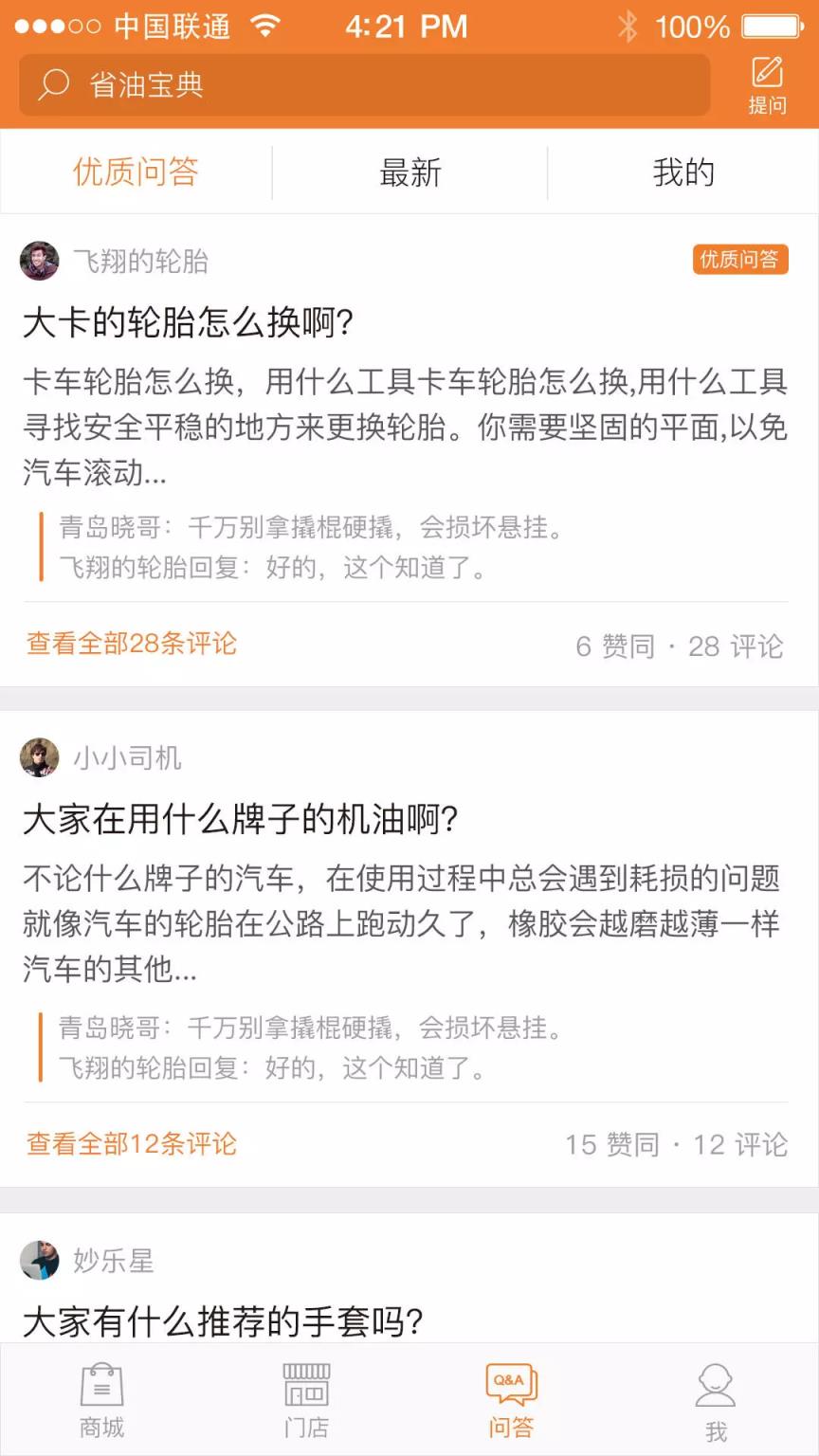The width and height of the screenshot is (819, 1456).
Task: Open 查看全部28条评论 link
Action: pyautogui.click(x=129, y=646)
